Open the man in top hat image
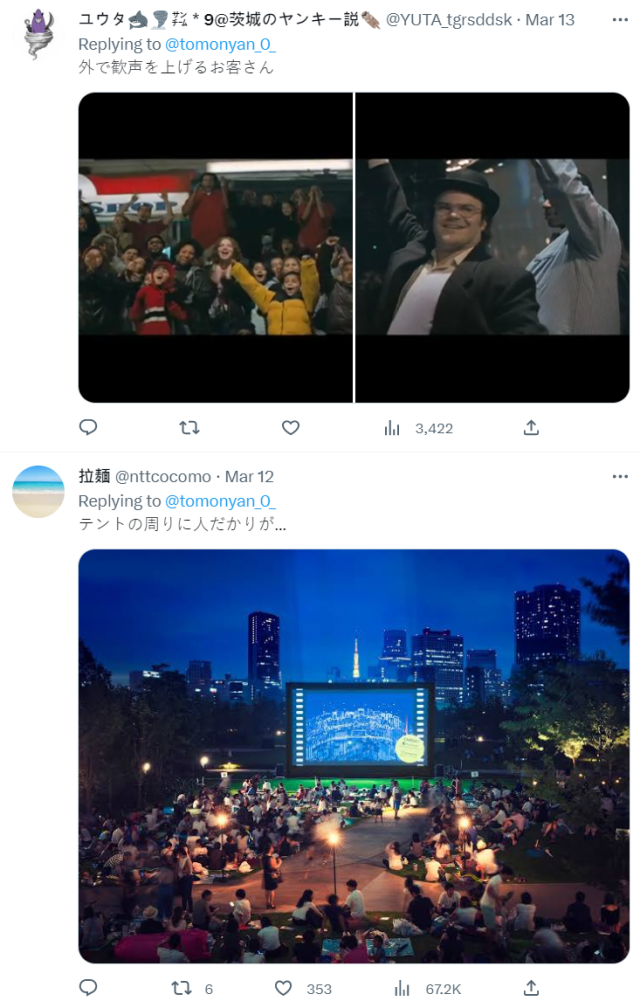The height and width of the screenshot is (1008, 640). point(492,247)
